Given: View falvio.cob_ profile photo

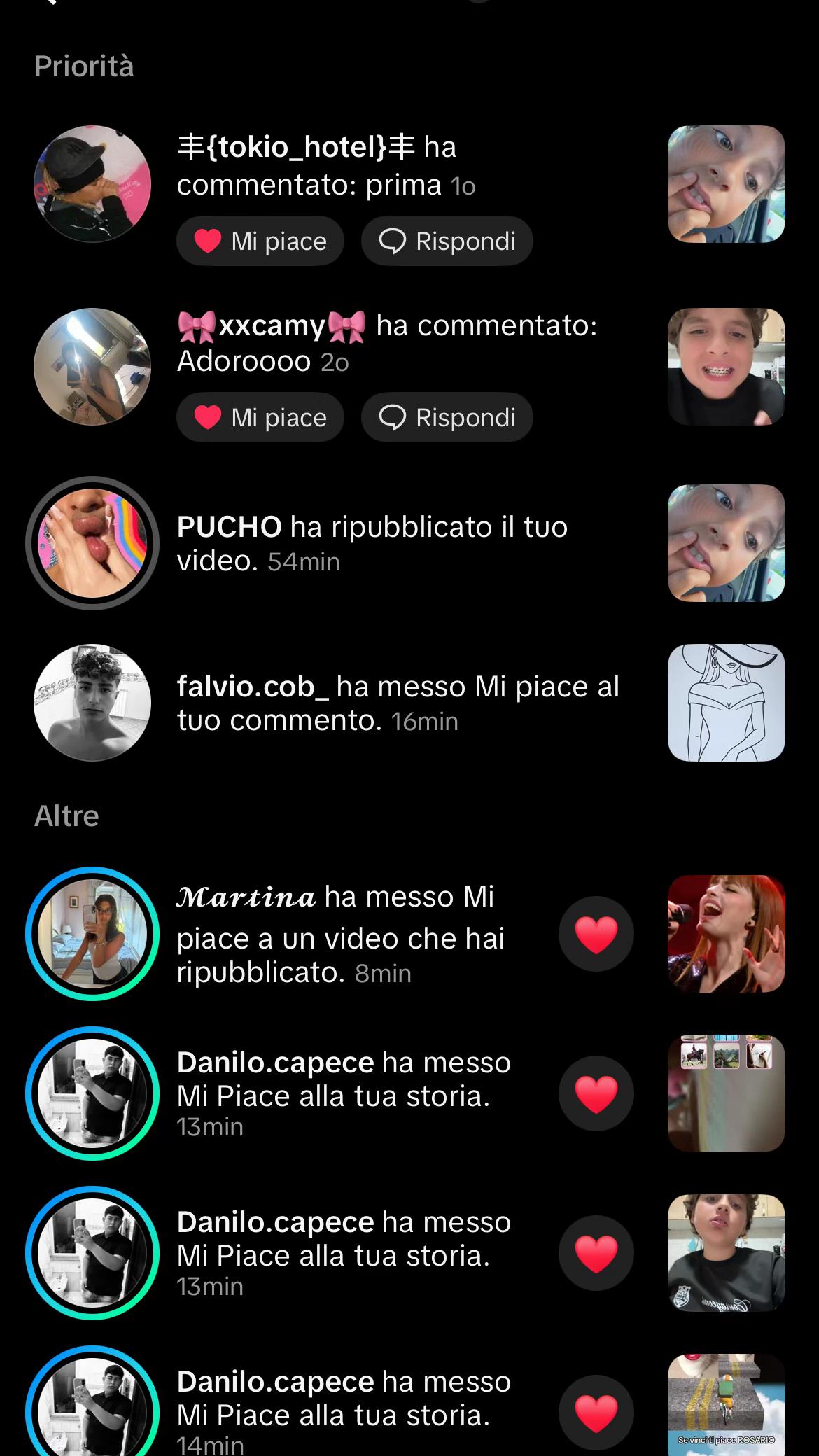Looking at the screenshot, I should [92, 703].
